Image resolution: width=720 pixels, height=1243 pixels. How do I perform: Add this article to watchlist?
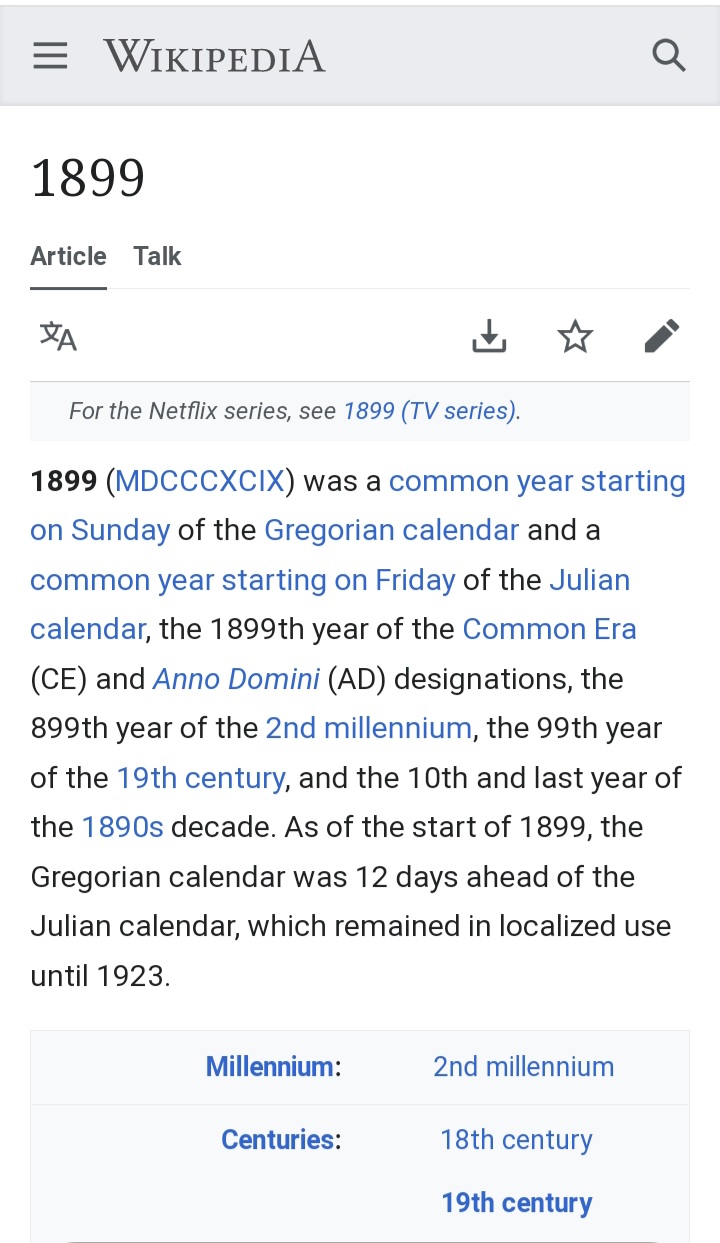[x=575, y=337]
